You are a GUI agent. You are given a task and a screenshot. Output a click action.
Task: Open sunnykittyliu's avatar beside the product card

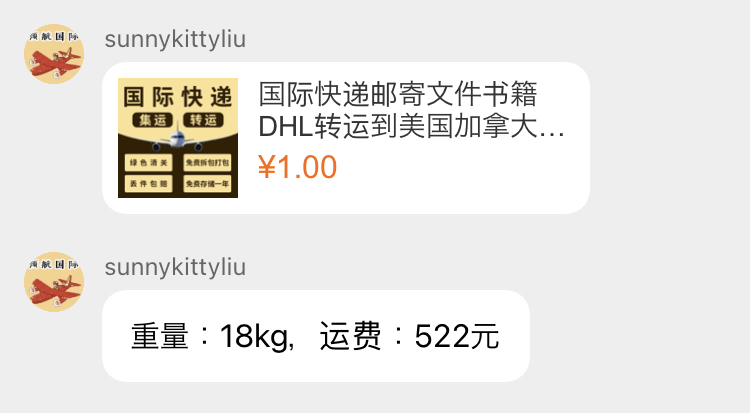click(x=54, y=54)
